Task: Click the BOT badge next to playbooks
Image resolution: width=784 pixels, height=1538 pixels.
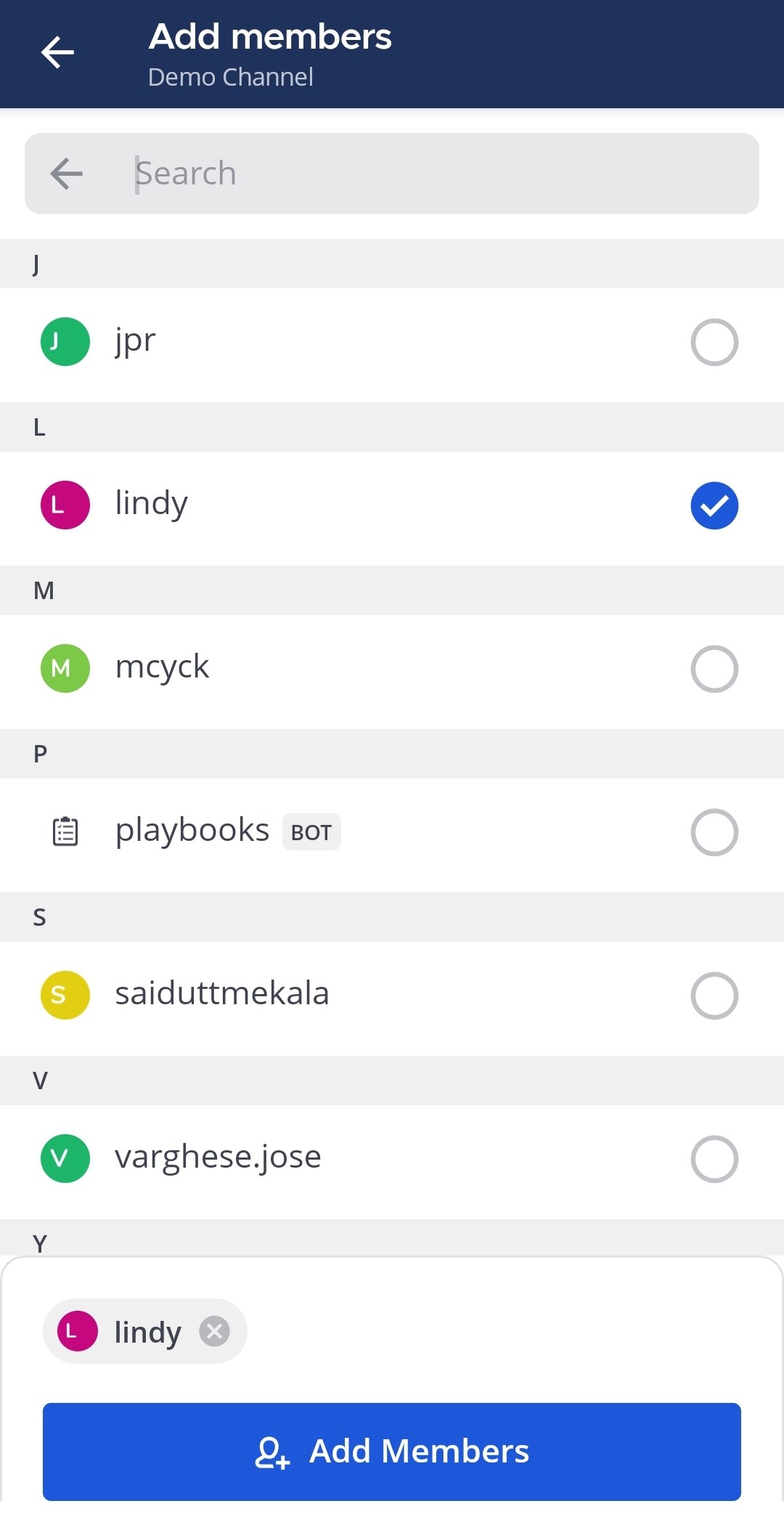Action: pos(311,832)
